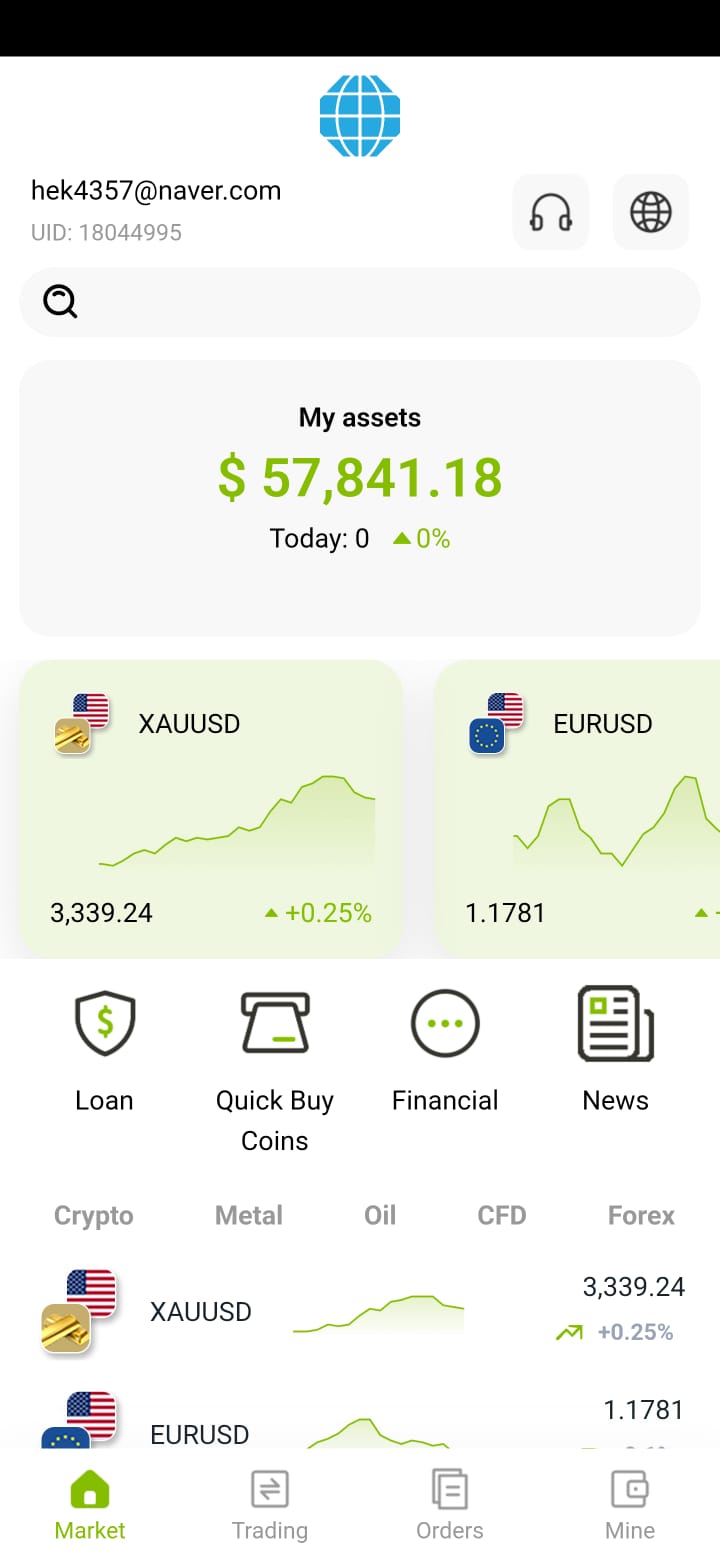Switch to the Crypto category

94,1216
